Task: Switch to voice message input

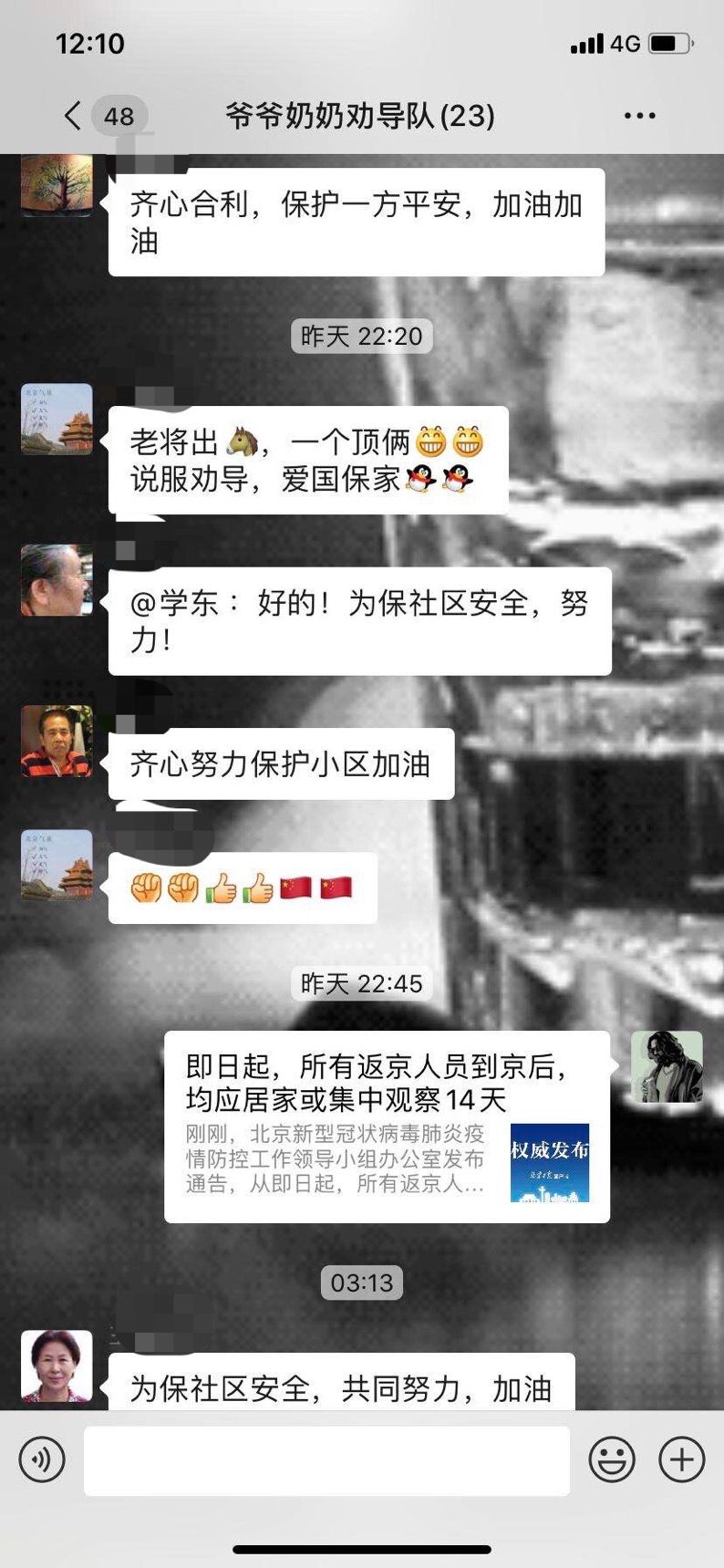Action: (x=42, y=1459)
